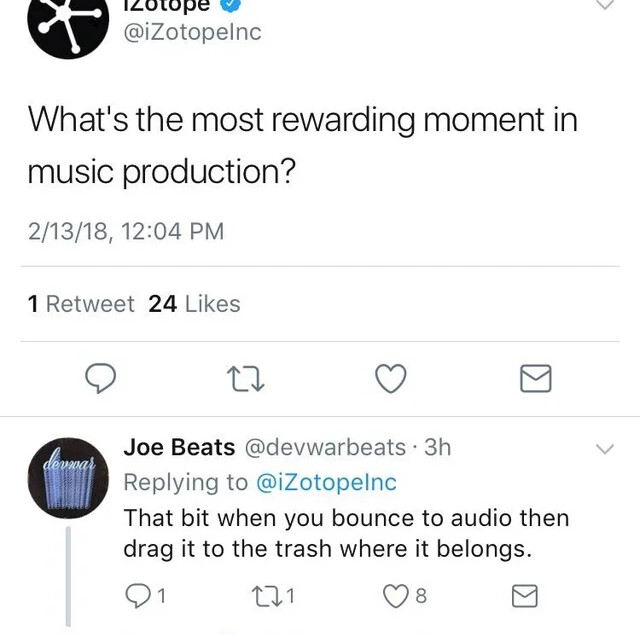This screenshot has height=635, width=640.
Task: Expand the chevron on Joe Beats' reply
Action: pos(605,450)
